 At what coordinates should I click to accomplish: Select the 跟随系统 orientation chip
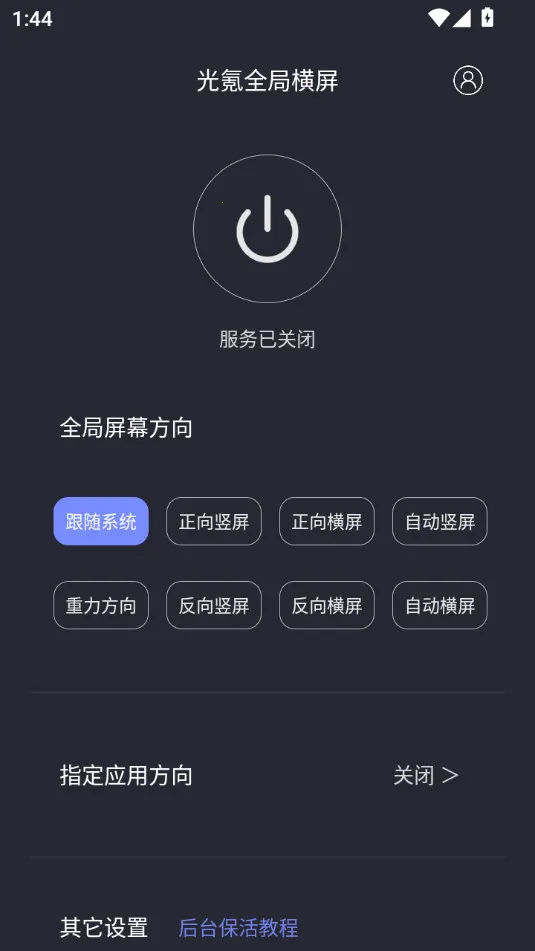tap(101, 521)
